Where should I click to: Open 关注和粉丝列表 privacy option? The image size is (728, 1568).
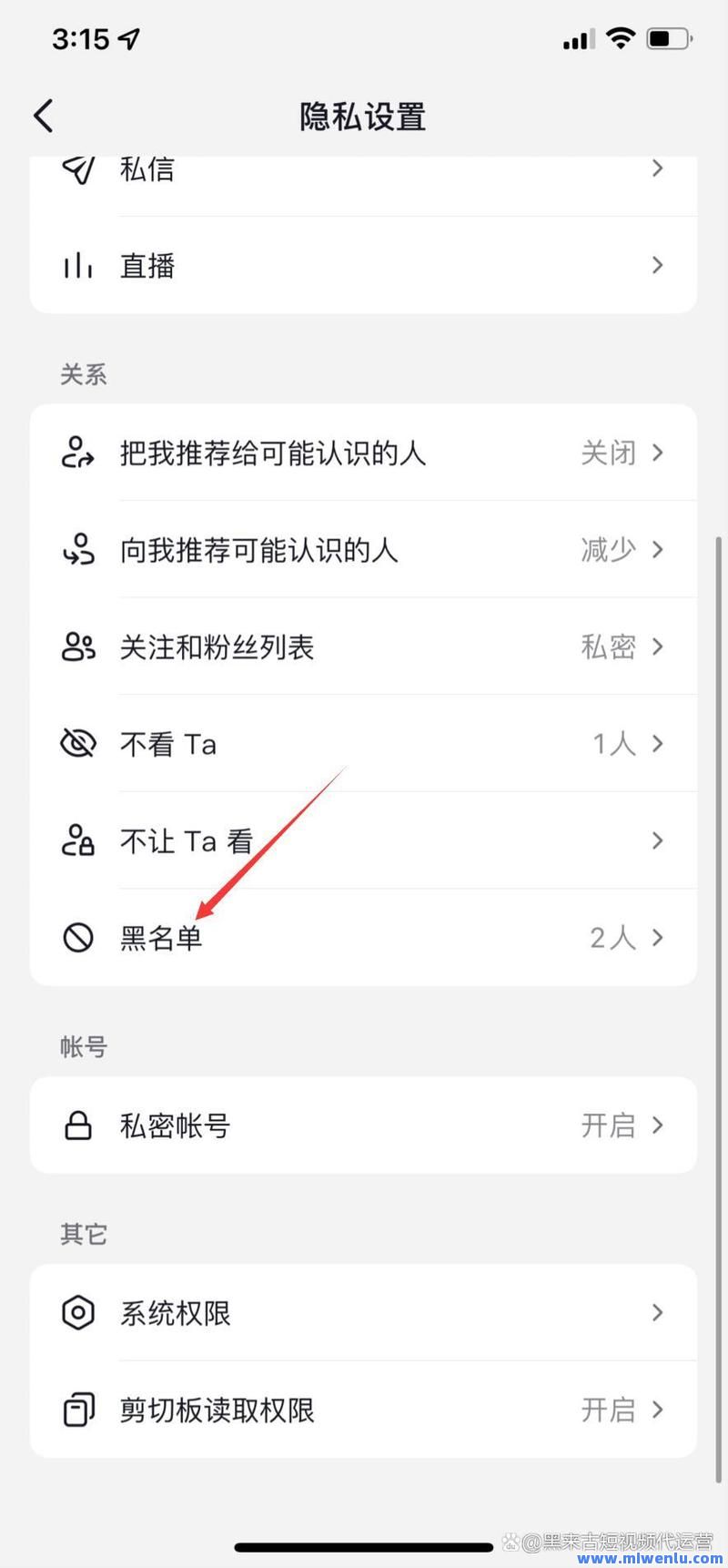[x=364, y=647]
